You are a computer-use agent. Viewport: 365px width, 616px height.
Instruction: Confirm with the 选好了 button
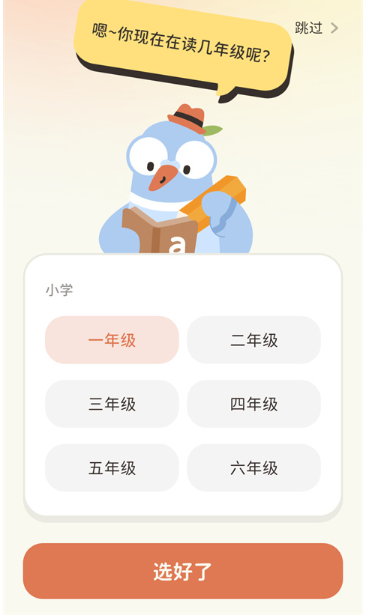(x=183, y=571)
